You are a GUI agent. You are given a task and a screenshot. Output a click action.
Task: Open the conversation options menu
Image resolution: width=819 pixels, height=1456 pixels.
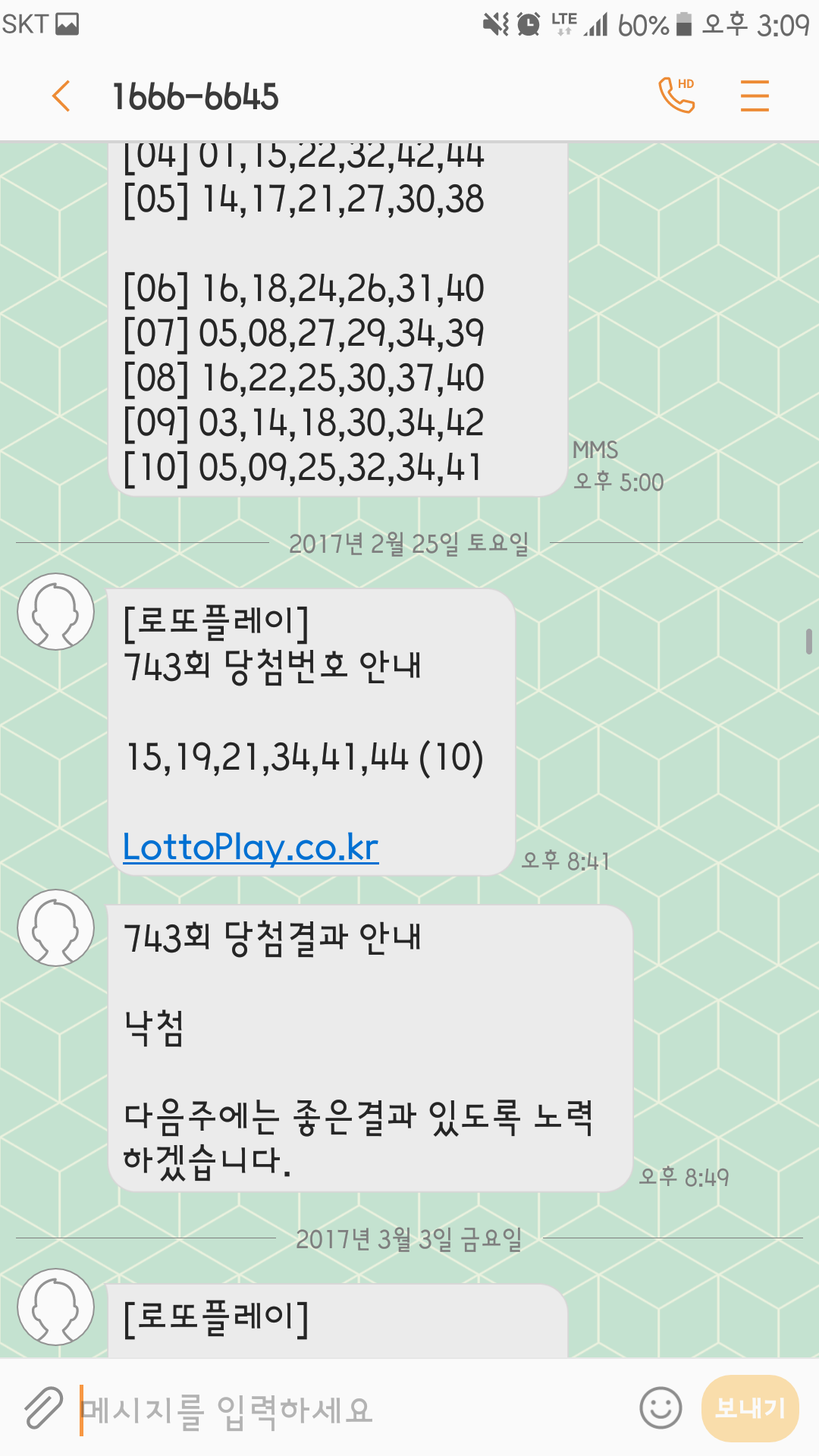point(755,96)
